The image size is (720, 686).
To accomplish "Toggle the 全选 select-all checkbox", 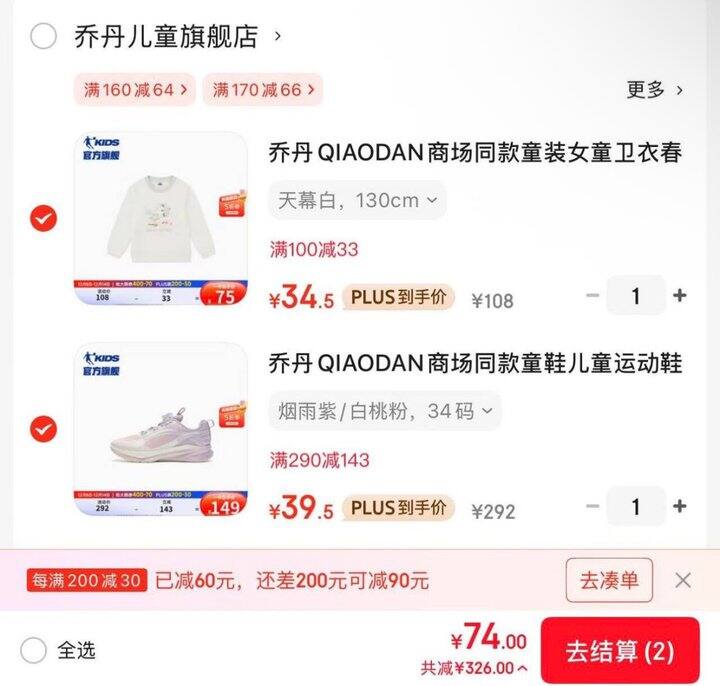I will tap(34, 651).
